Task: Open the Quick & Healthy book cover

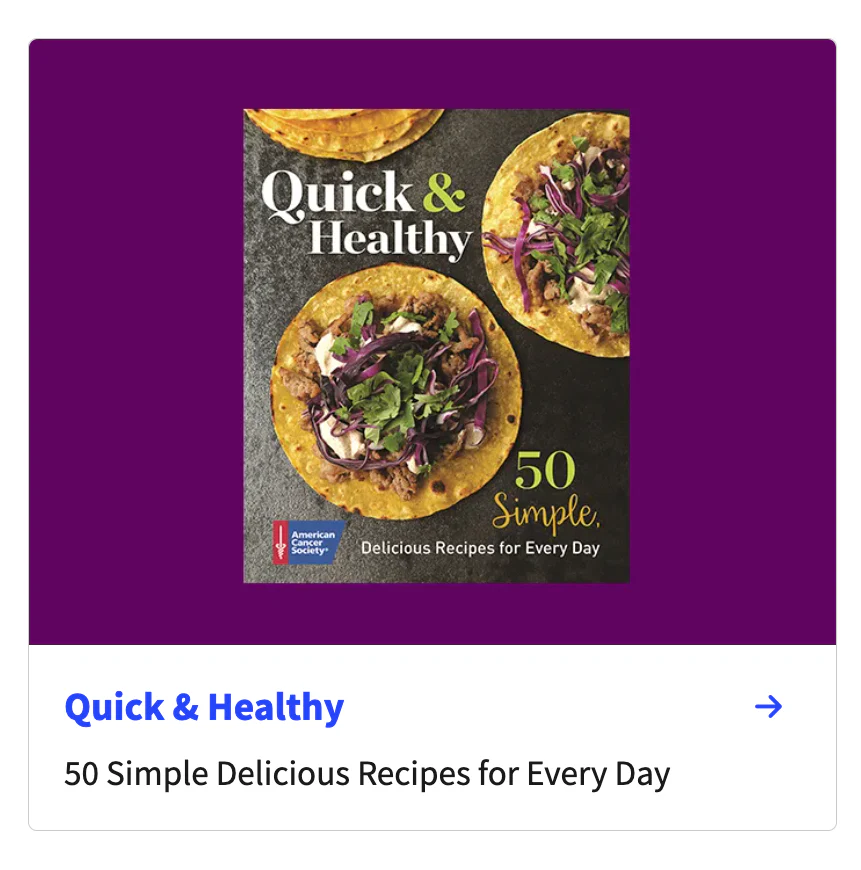Action: (436, 345)
